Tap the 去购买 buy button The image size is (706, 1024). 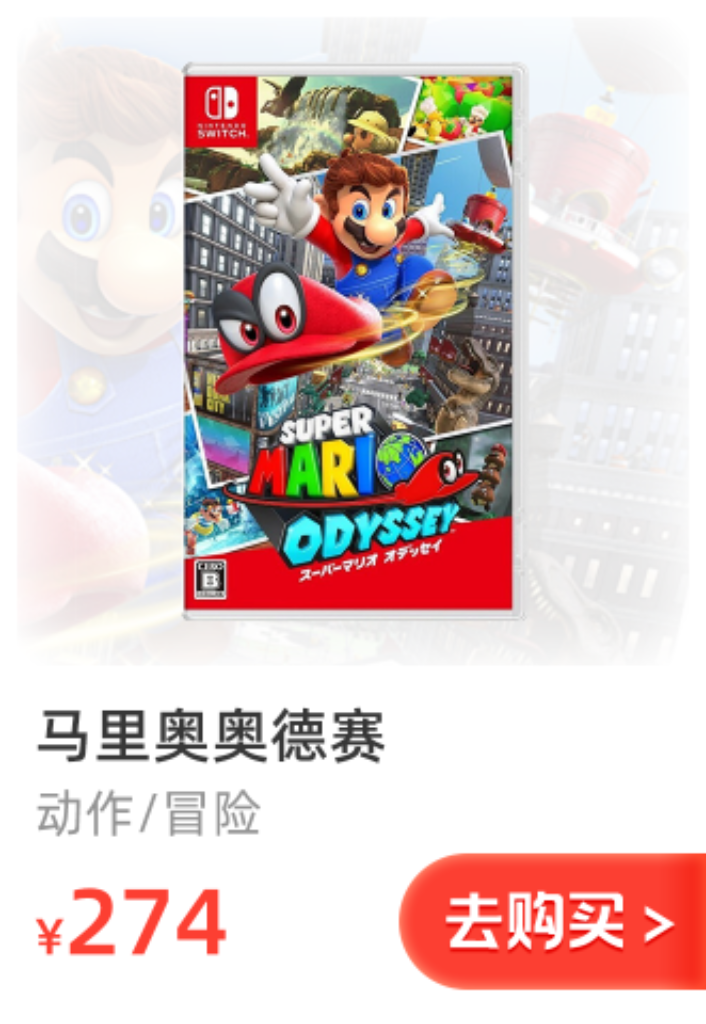coord(556,921)
